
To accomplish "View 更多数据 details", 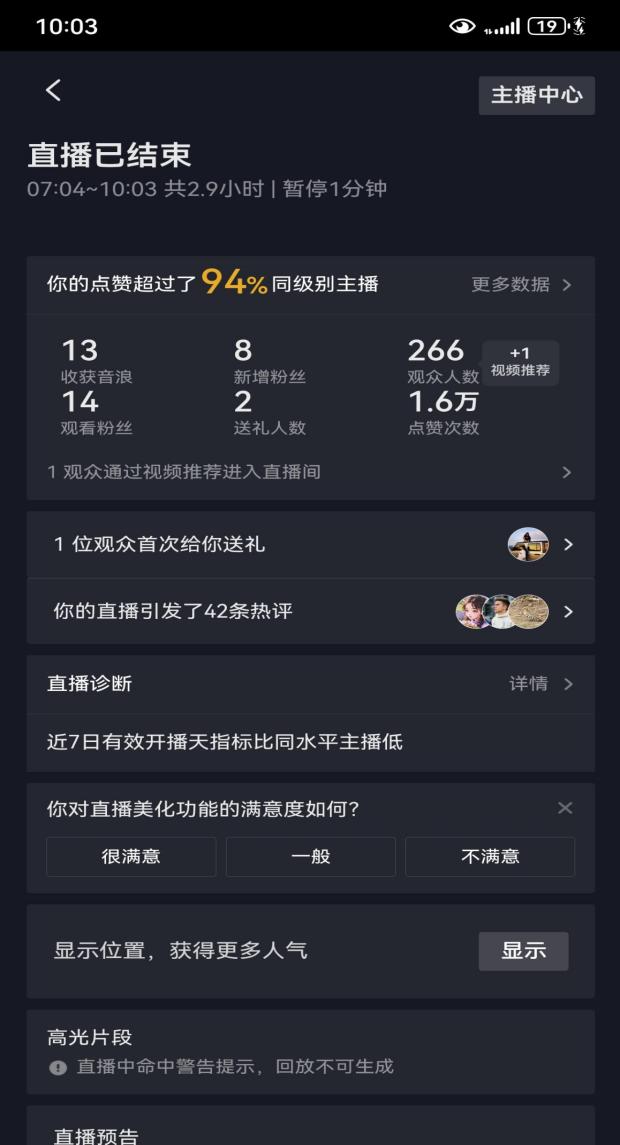I will coord(521,285).
